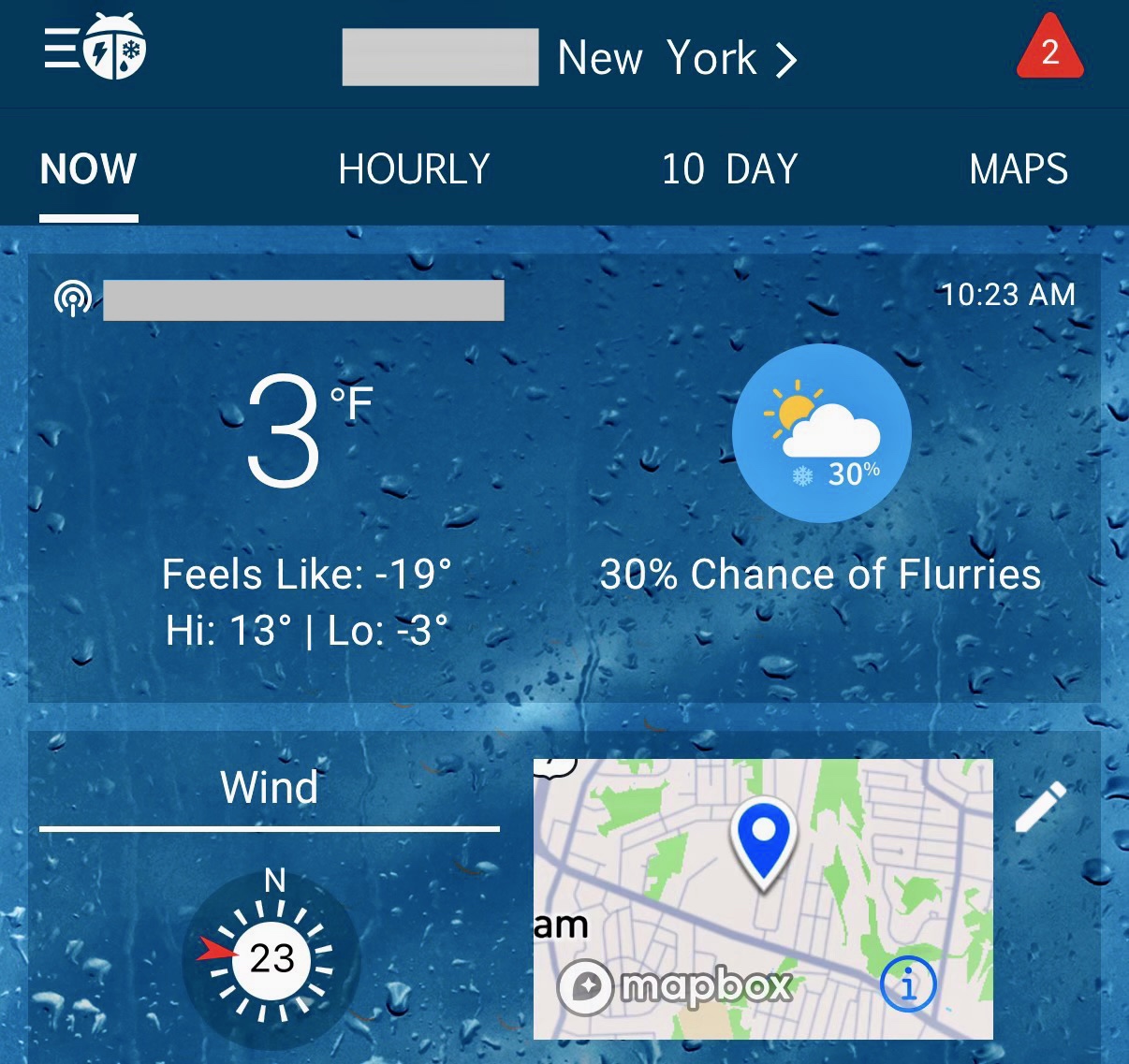Viewport: 1129px width, 1064px height.
Task: Select the Now tab
Action: pyautogui.click(x=89, y=169)
